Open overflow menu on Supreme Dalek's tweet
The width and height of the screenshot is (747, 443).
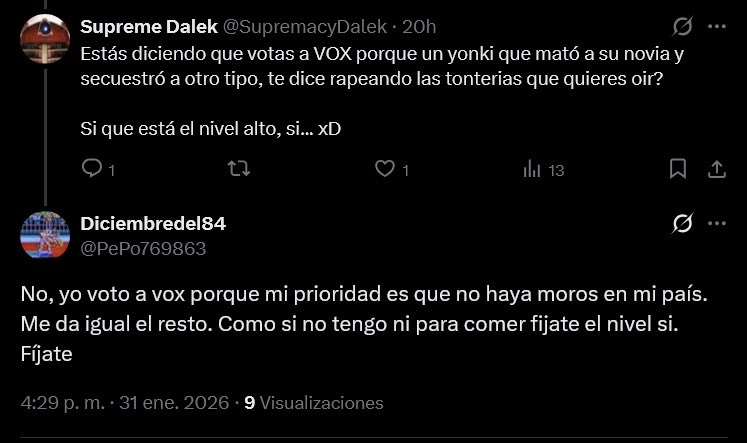pyautogui.click(x=717, y=26)
